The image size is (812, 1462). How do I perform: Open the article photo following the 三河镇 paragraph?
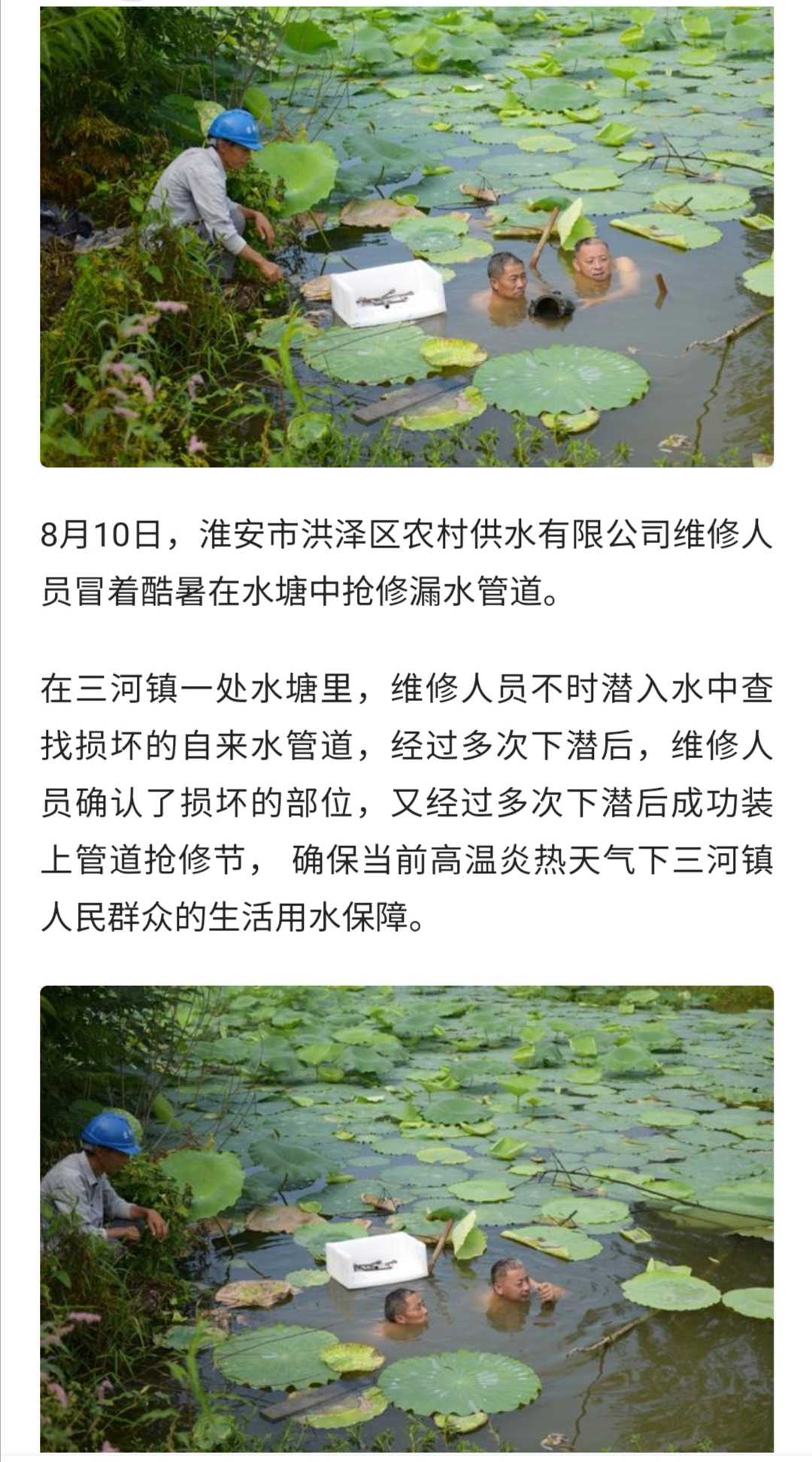click(x=407, y=1218)
